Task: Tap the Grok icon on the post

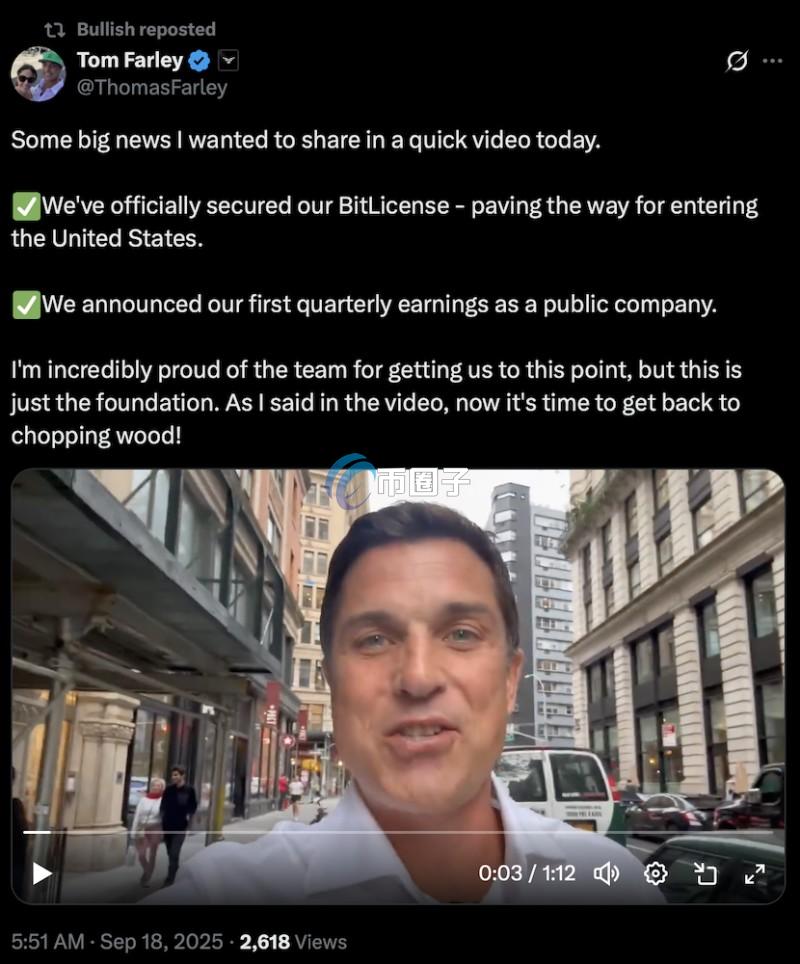Action: 736,62
